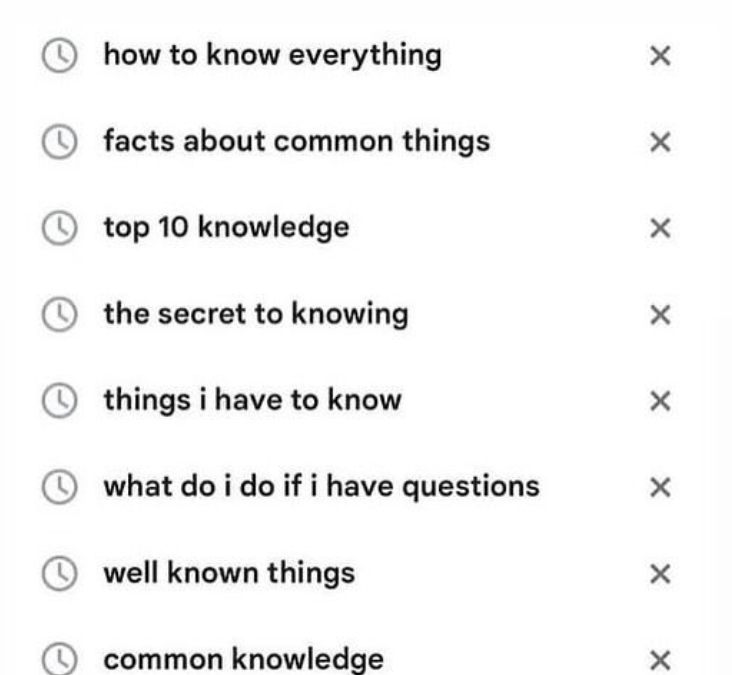Dismiss 'things i have to know' entry
The width and height of the screenshot is (732, 675).
tap(658, 401)
